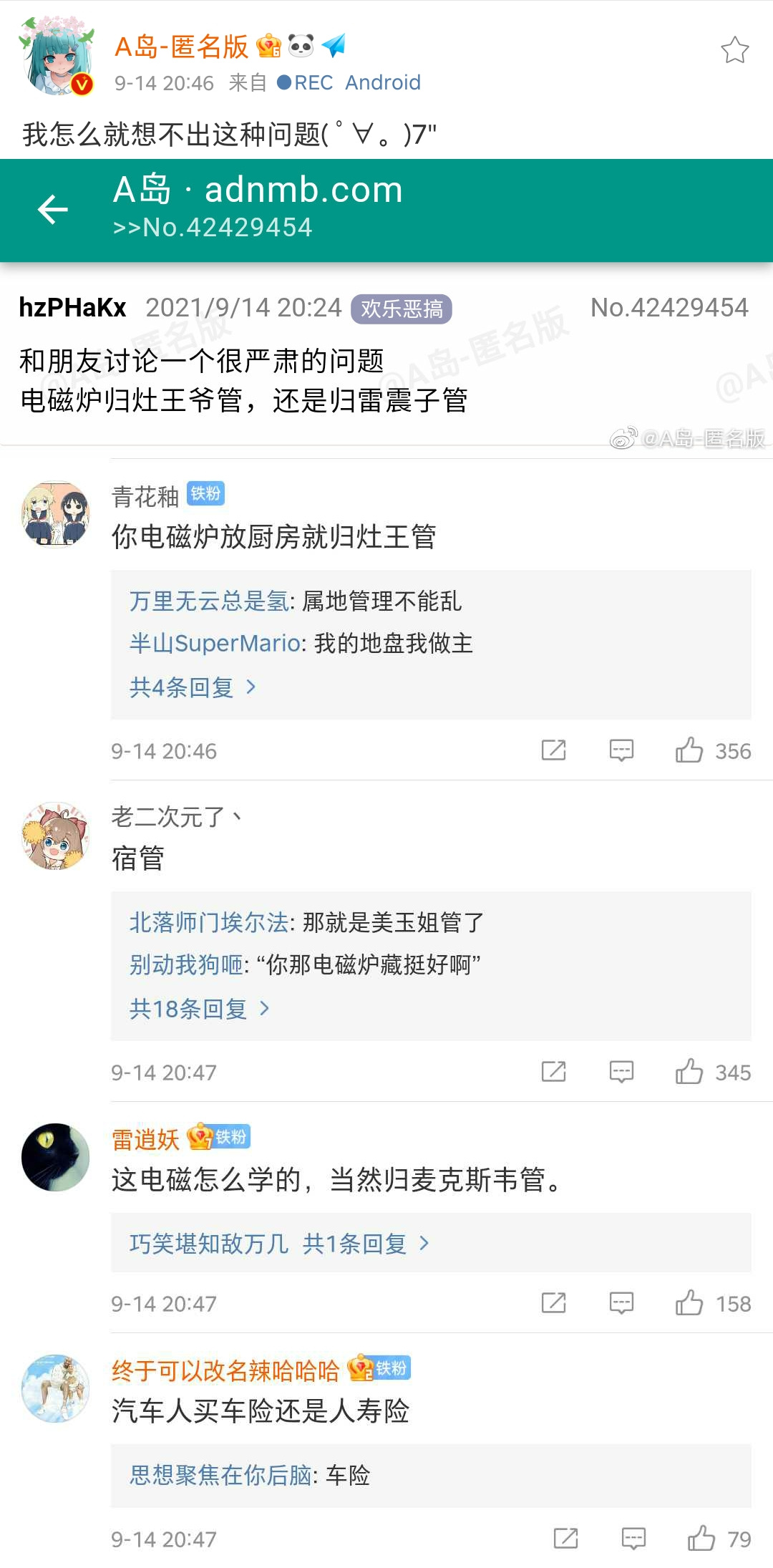Open A岛-匿名版 profile avatar
The width and height of the screenshot is (773, 1568).
(x=57, y=57)
